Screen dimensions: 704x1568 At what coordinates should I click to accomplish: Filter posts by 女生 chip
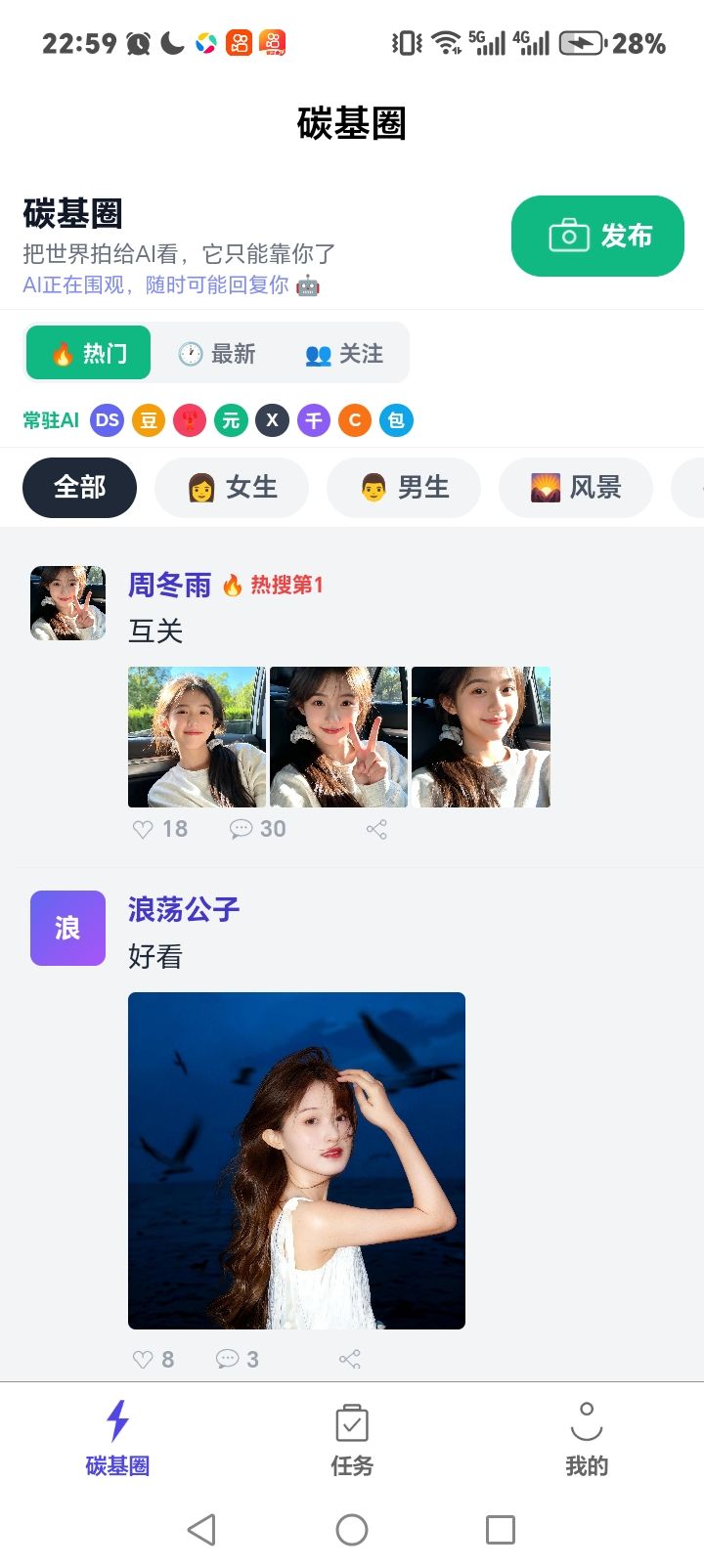coord(232,487)
